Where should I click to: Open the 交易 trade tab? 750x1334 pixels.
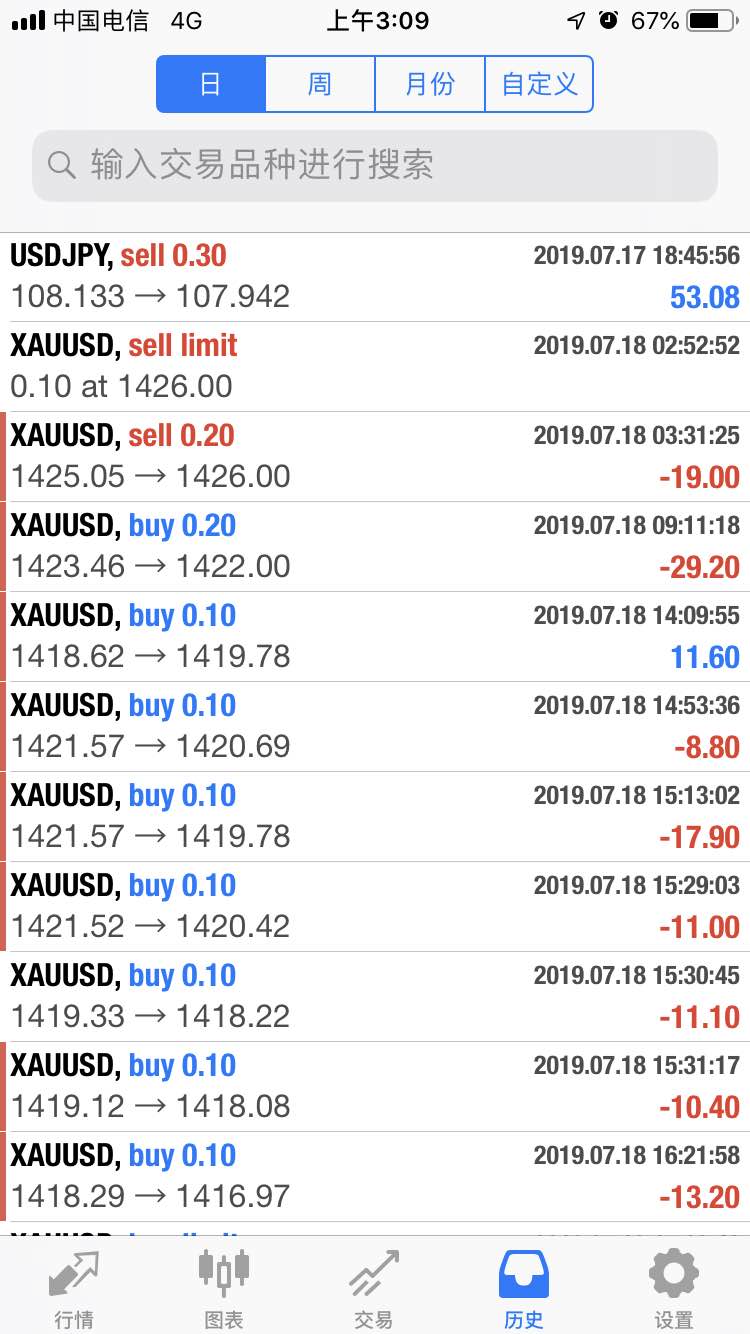[374, 1288]
